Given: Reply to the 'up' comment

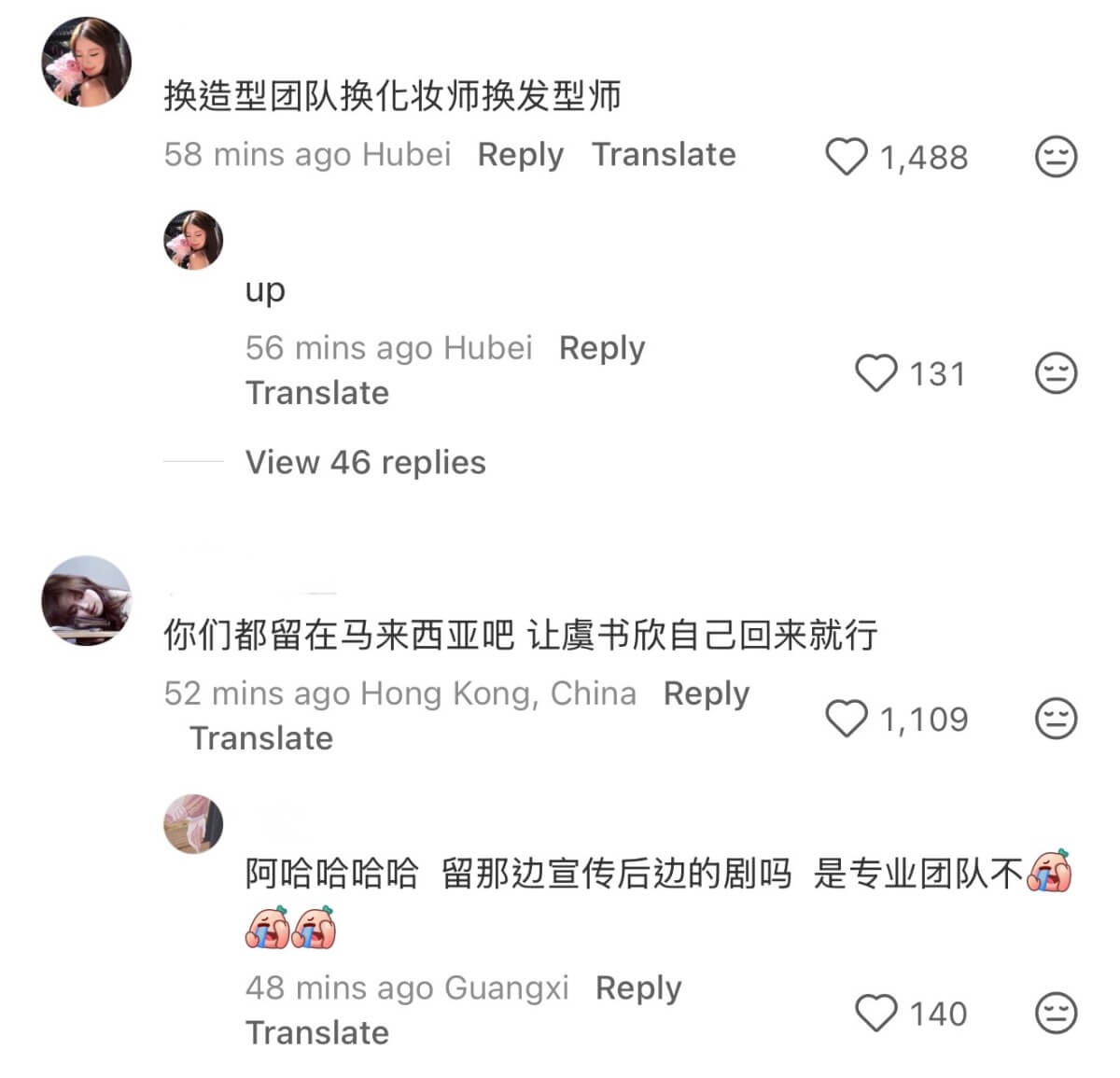Looking at the screenshot, I should 601,348.
